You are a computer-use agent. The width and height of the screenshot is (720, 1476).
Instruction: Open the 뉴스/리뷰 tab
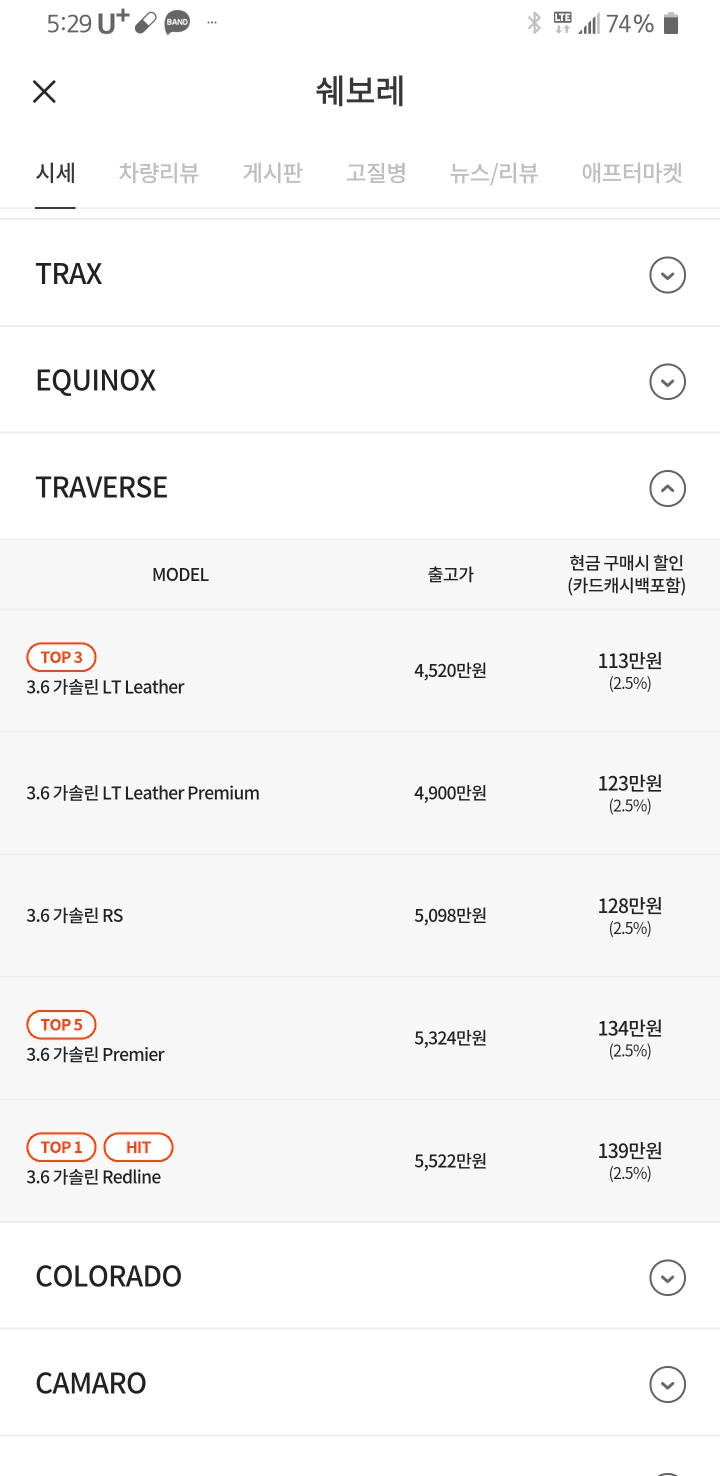click(x=494, y=172)
